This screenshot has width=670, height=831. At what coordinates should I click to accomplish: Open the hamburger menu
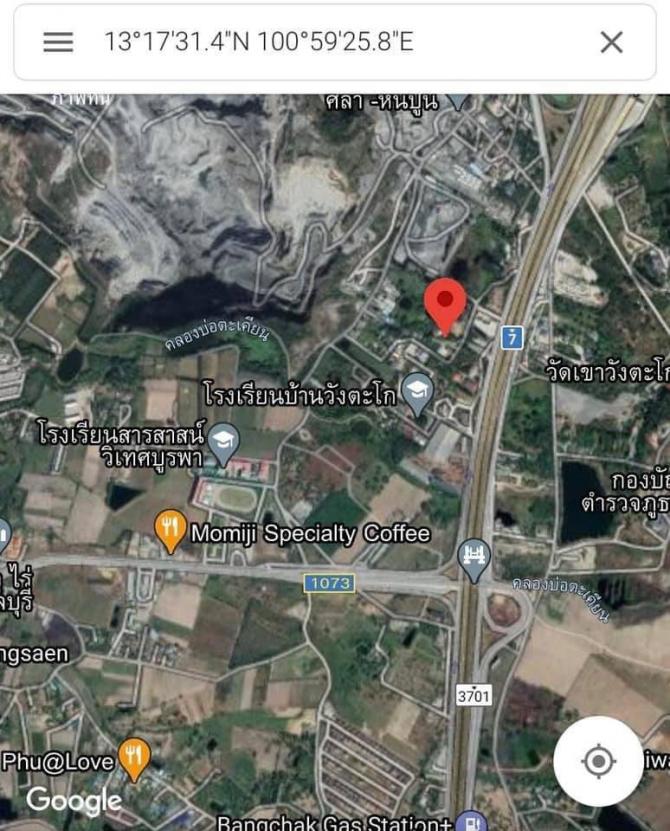click(x=58, y=42)
